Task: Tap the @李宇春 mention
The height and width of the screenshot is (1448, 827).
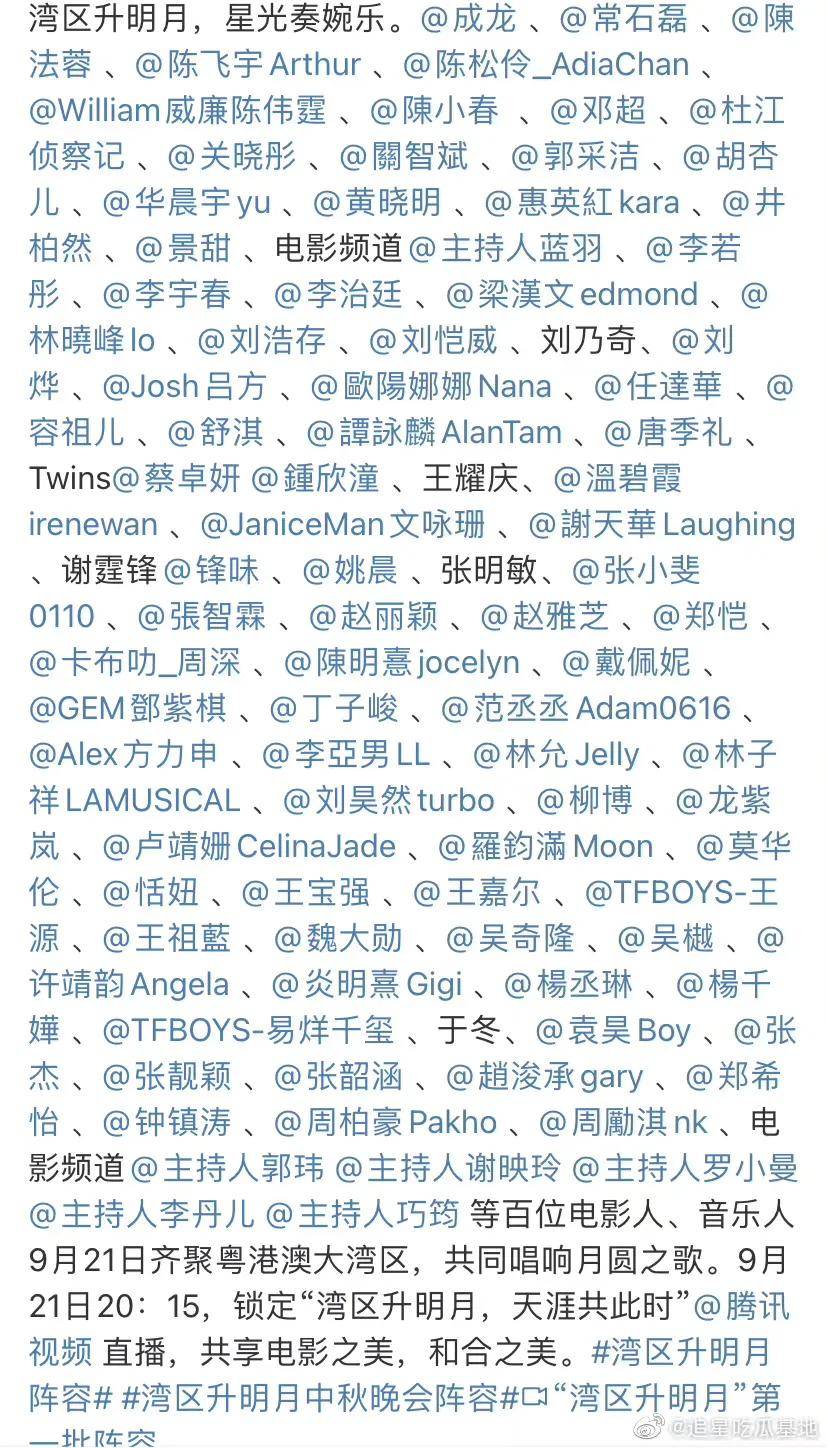Action: tap(166, 295)
